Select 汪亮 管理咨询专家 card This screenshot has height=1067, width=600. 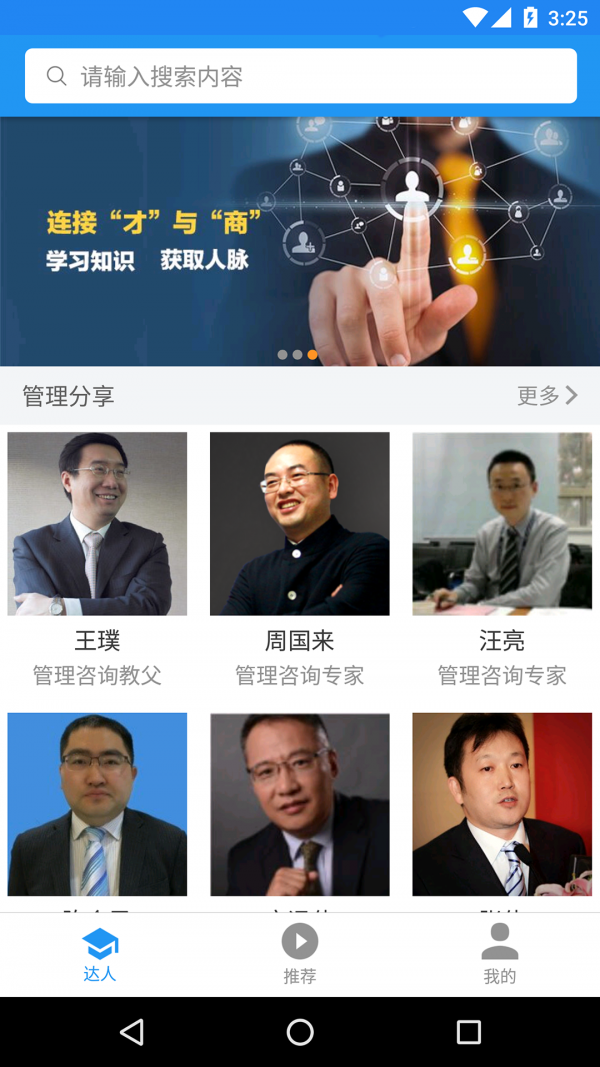(501, 560)
